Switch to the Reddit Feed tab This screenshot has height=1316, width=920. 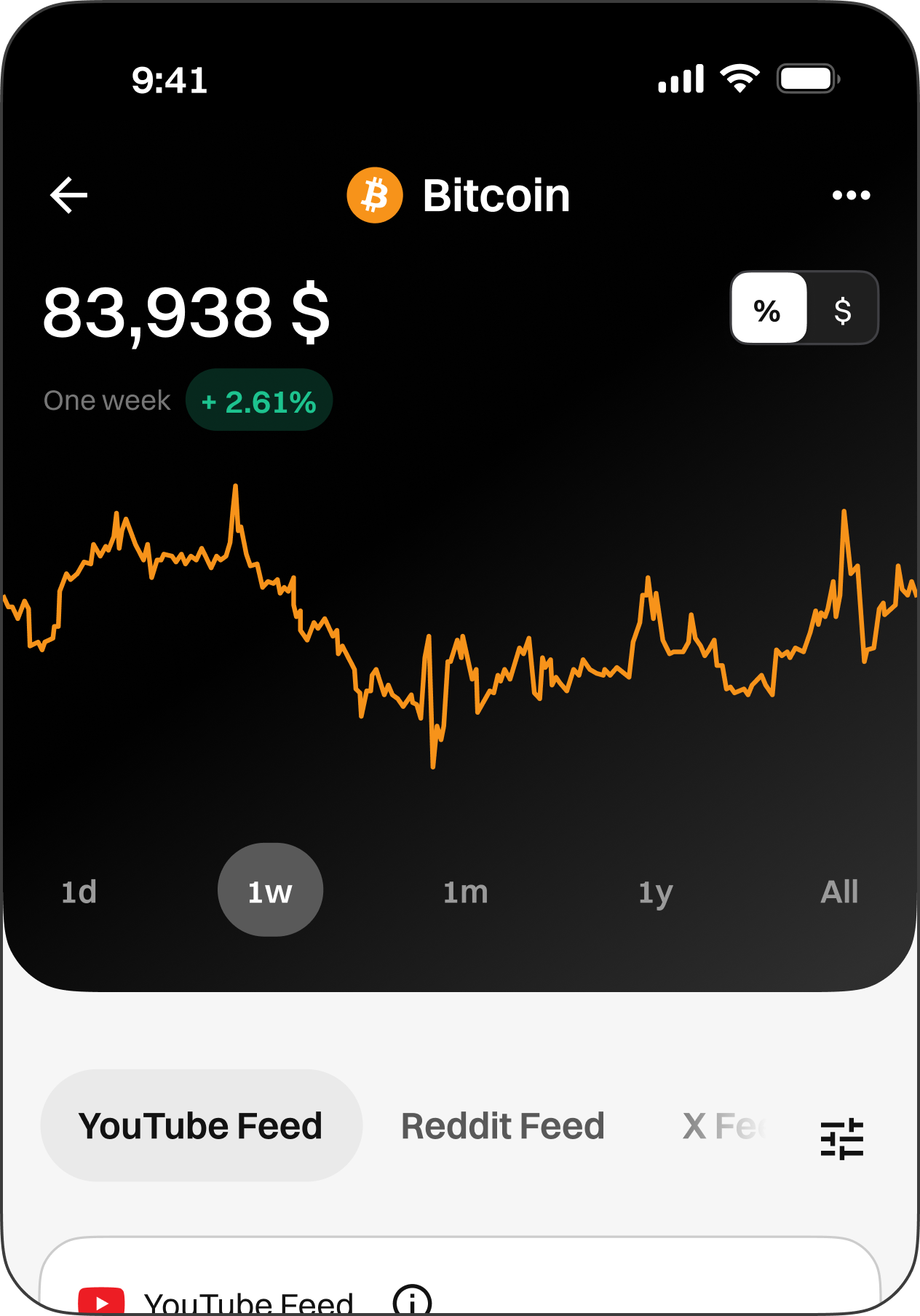click(x=503, y=1125)
